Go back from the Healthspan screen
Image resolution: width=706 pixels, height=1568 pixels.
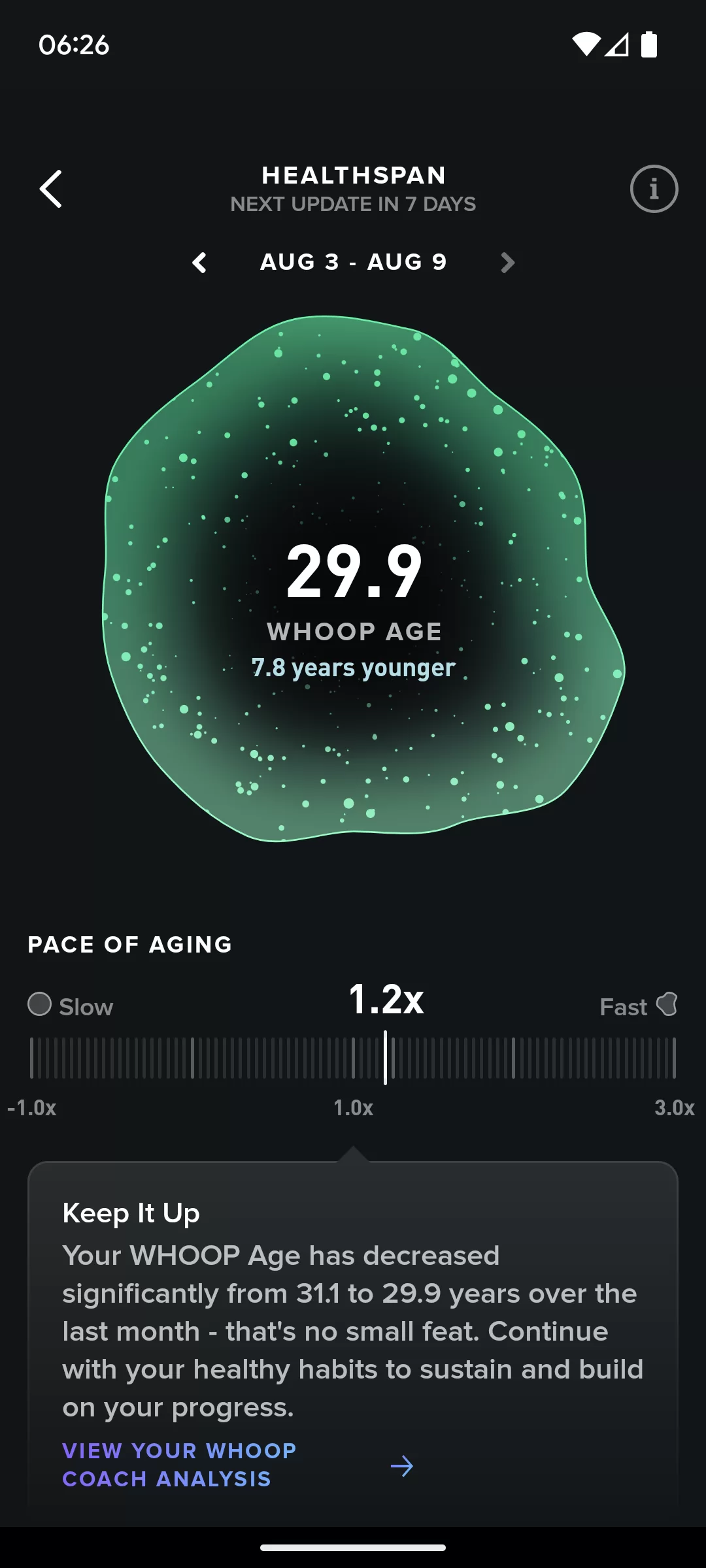pos(51,189)
